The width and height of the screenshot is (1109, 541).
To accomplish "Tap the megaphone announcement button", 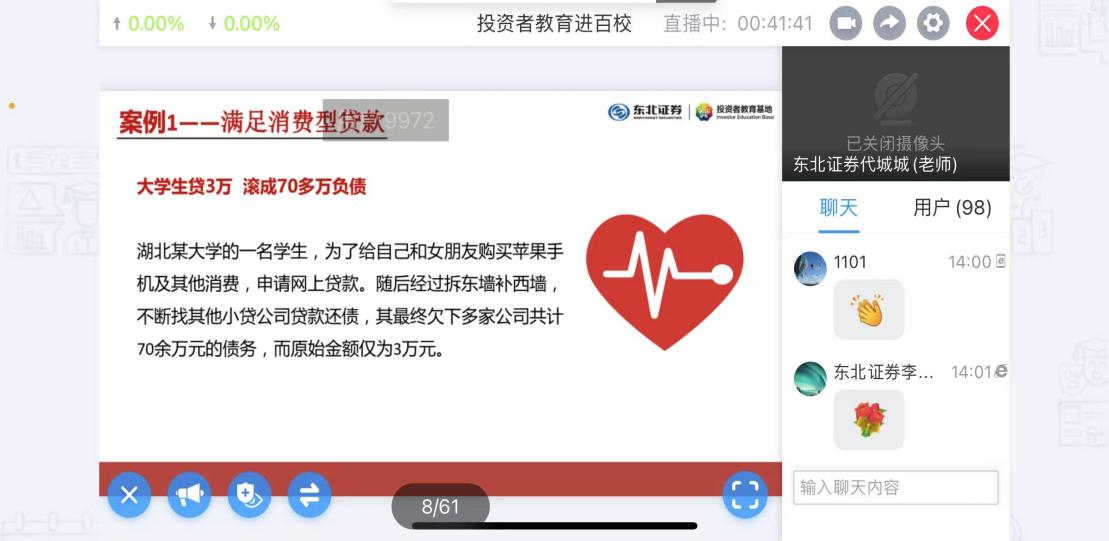I will tap(189, 494).
